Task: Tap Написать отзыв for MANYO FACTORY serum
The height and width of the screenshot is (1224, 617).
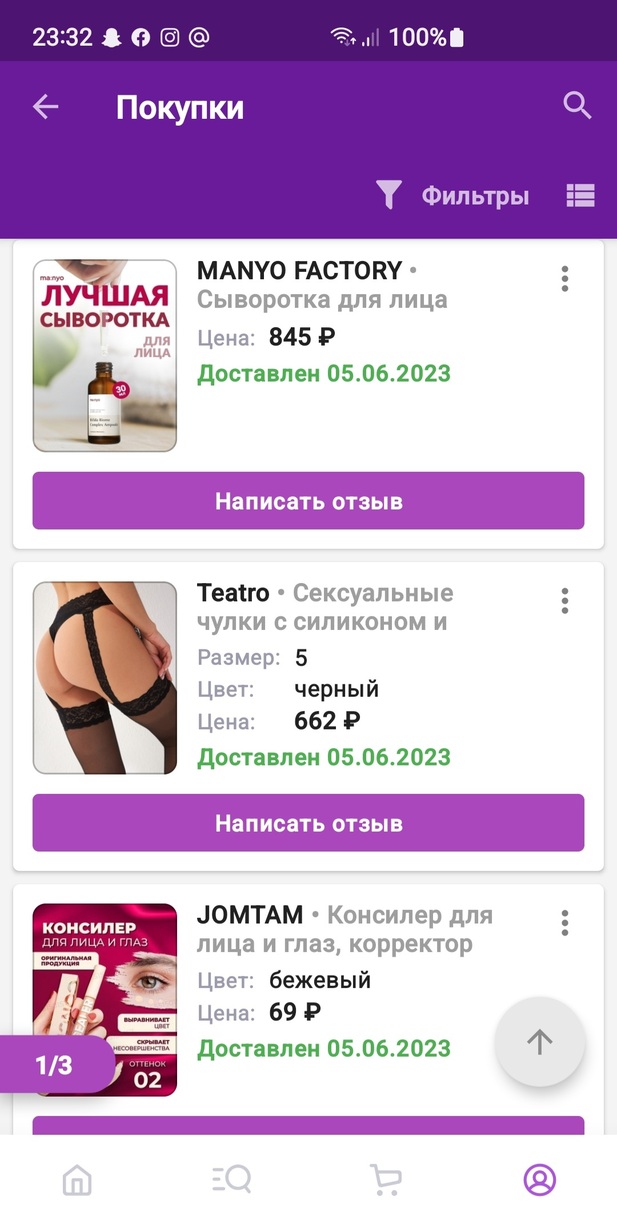Action: [308, 501]
